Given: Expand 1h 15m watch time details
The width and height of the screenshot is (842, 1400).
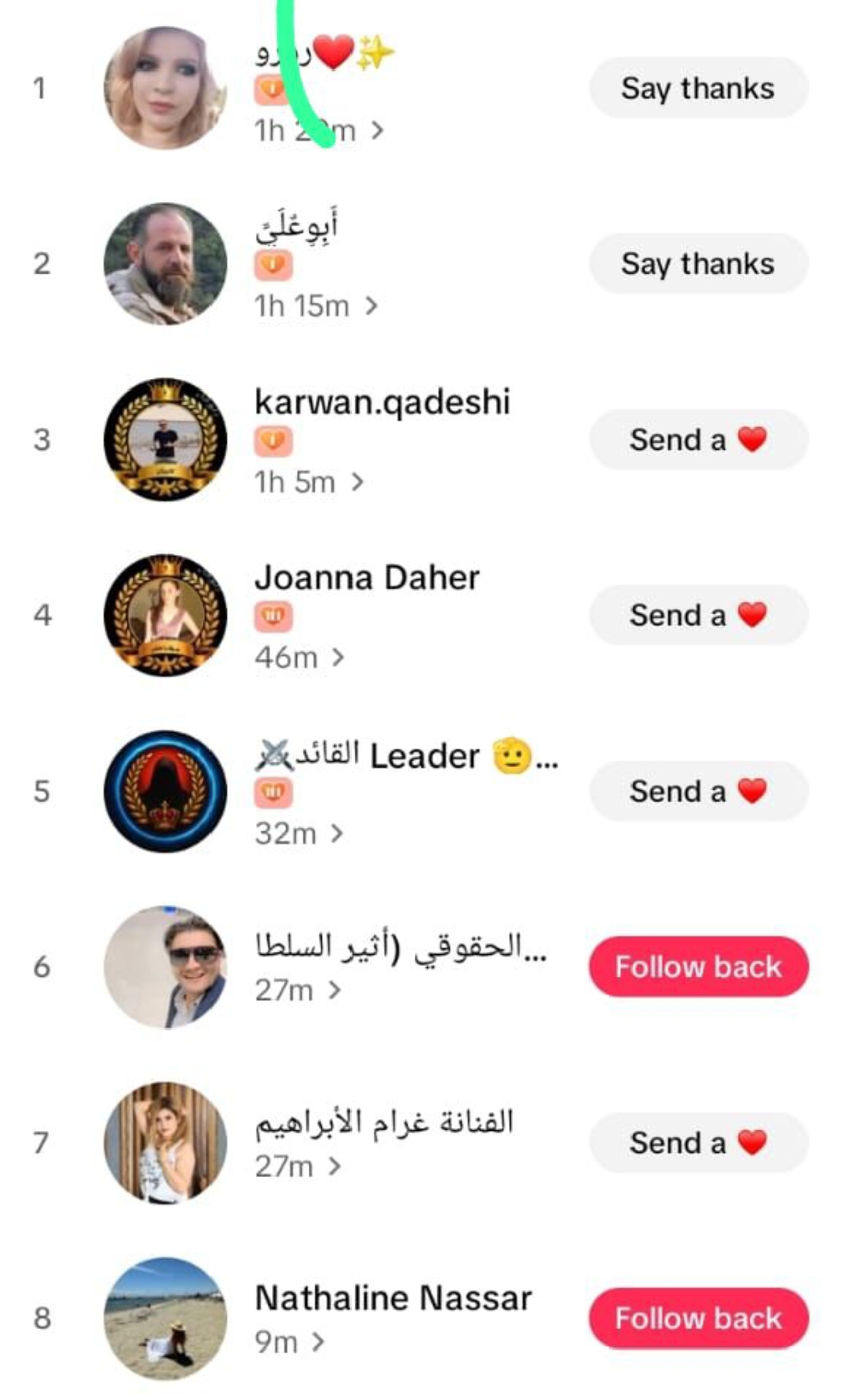Looking at the screenshot, I should coord(316,306).
